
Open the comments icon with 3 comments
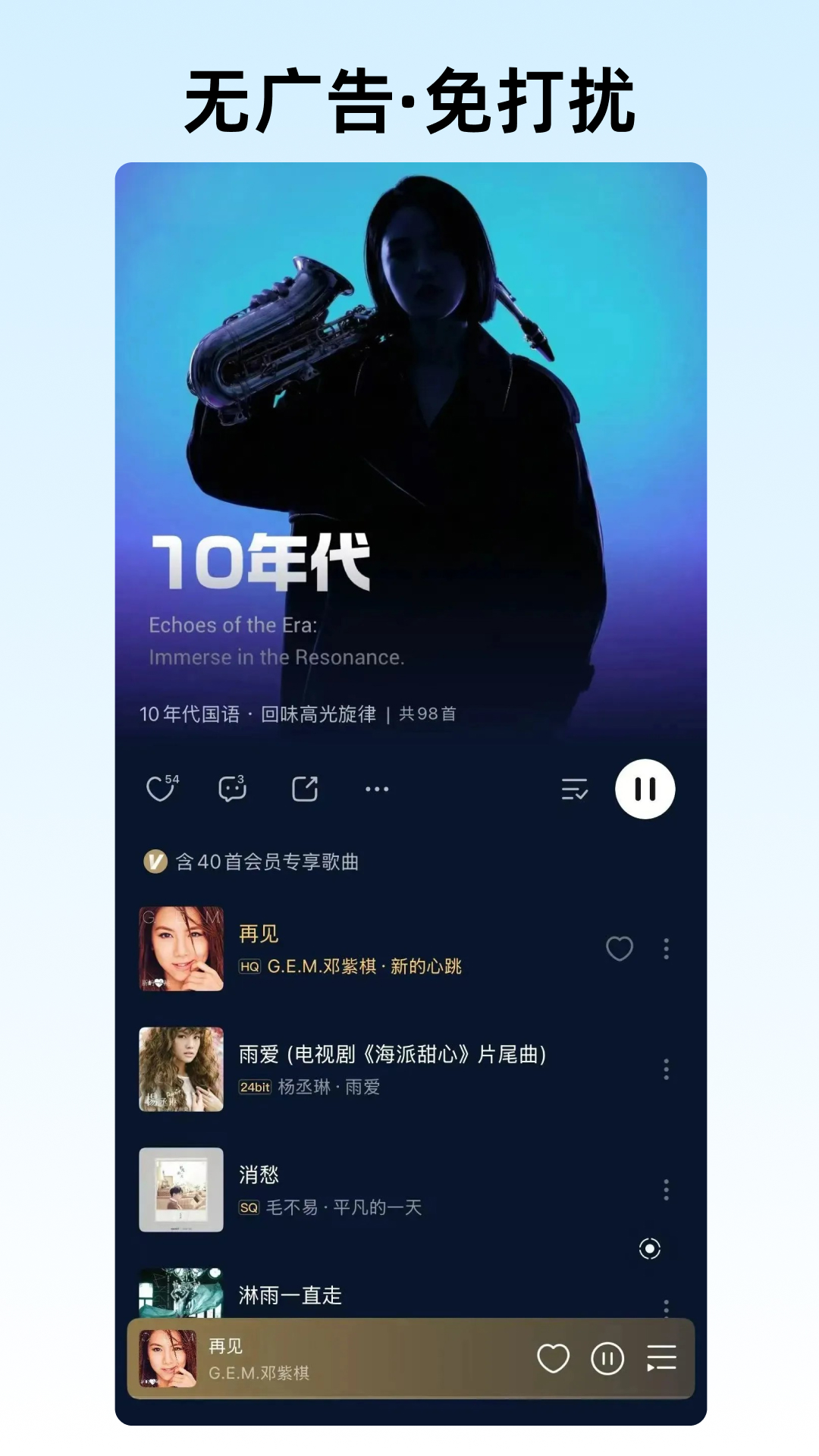[x=232, y=789]
